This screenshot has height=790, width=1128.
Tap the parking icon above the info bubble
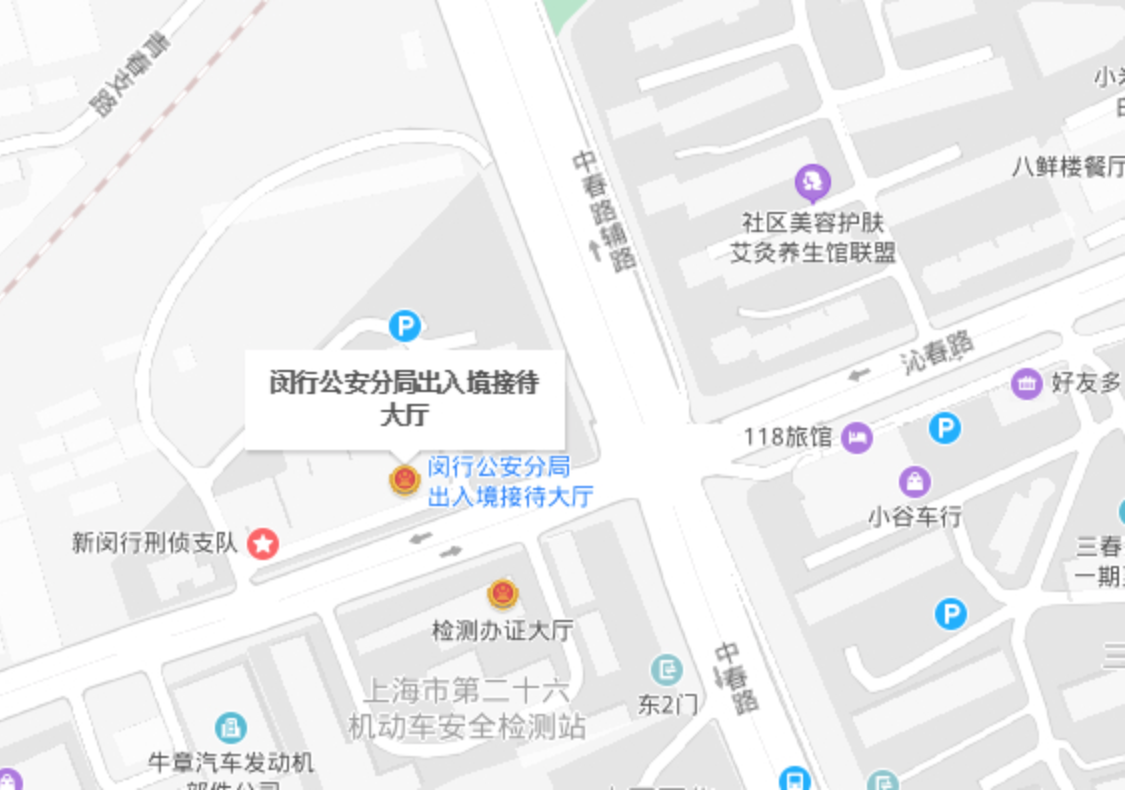[x=404, y=326]
